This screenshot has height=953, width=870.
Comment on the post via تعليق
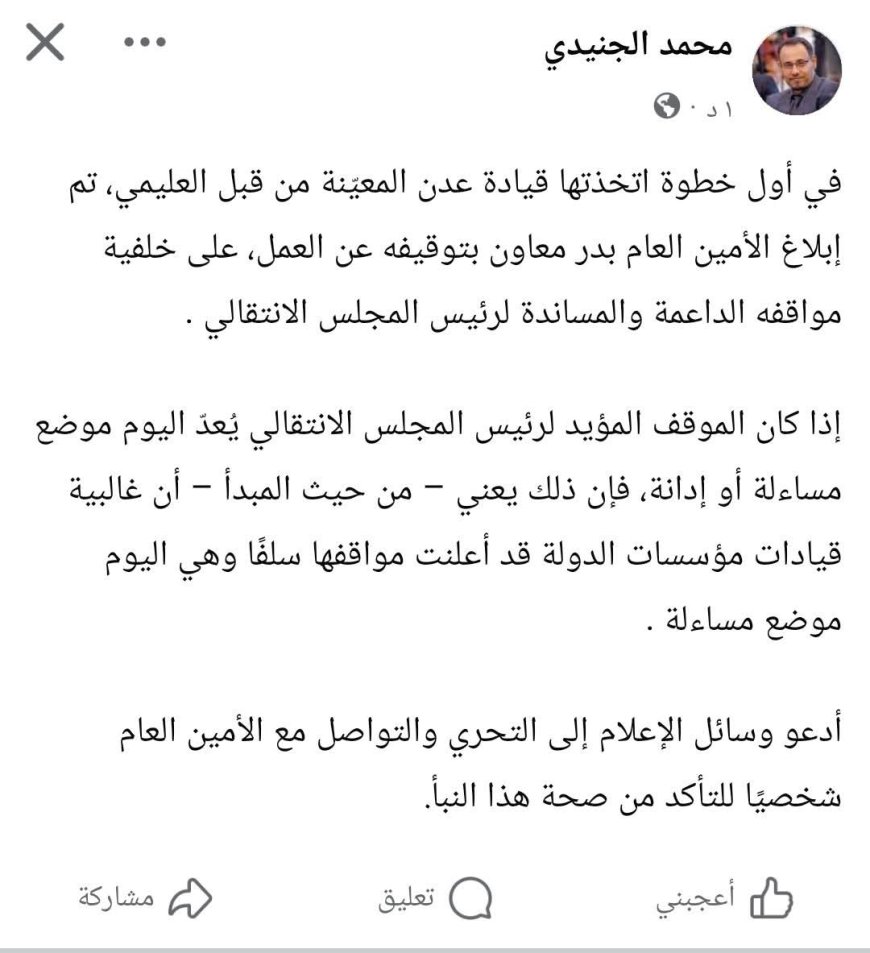[x=436, y=897]
